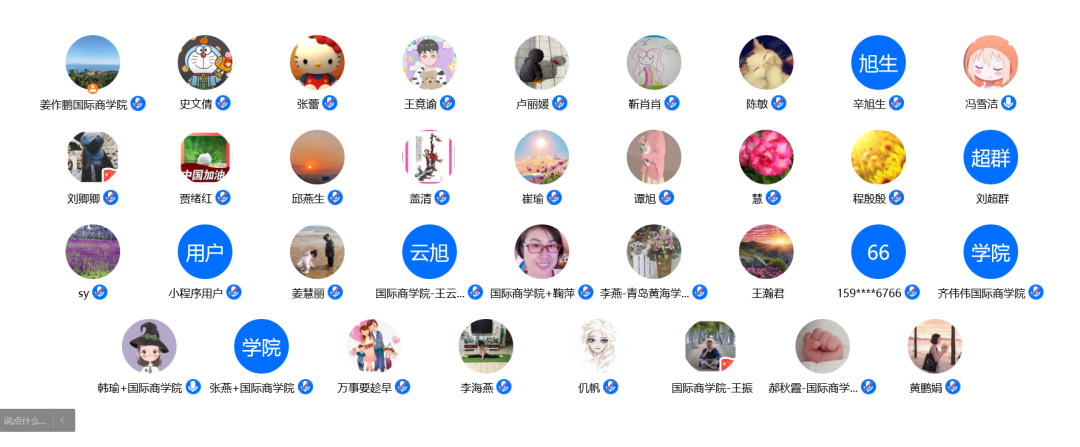
Task: Open participant 韩瑜+国际商学院's tile
Action: click(x=149, y=346)
